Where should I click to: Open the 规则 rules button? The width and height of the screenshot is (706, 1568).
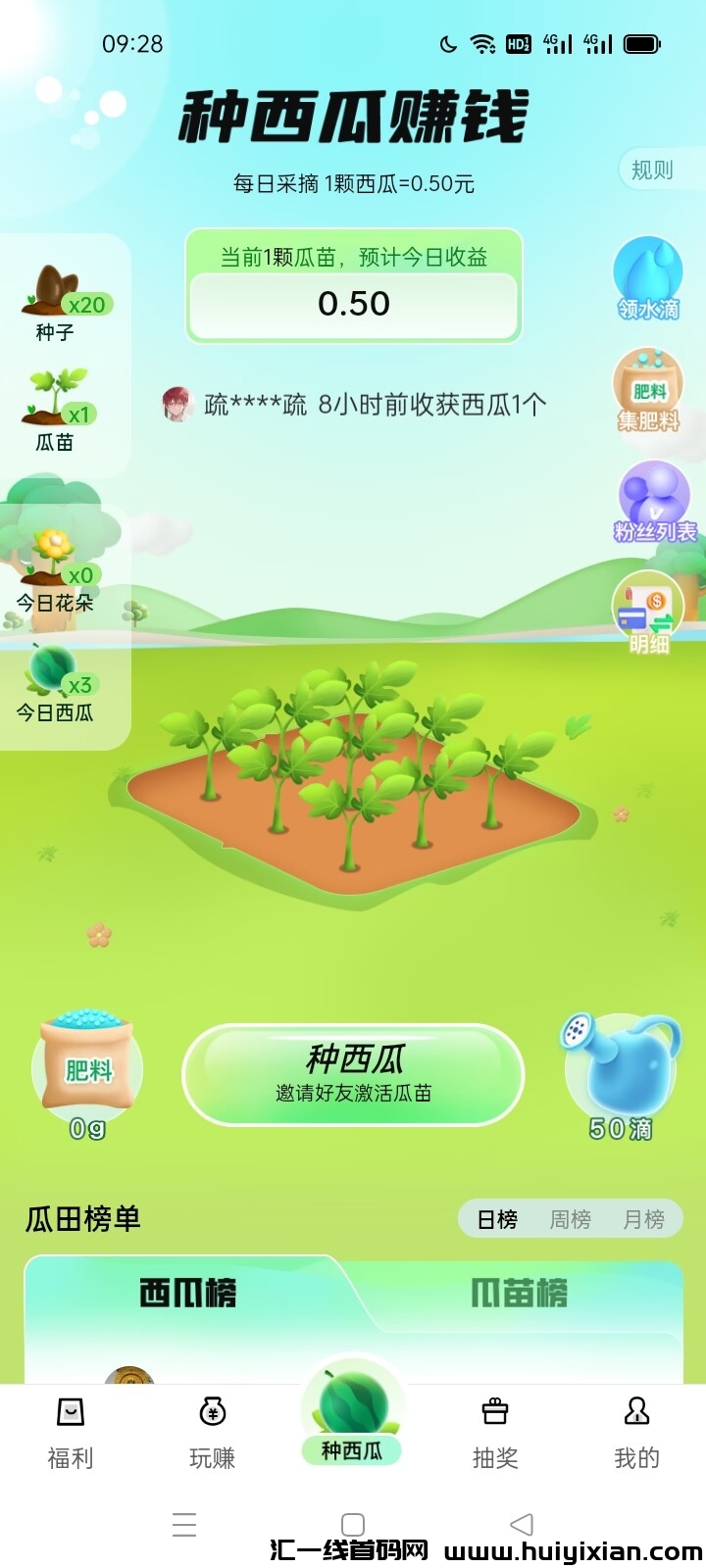point(652,171)
